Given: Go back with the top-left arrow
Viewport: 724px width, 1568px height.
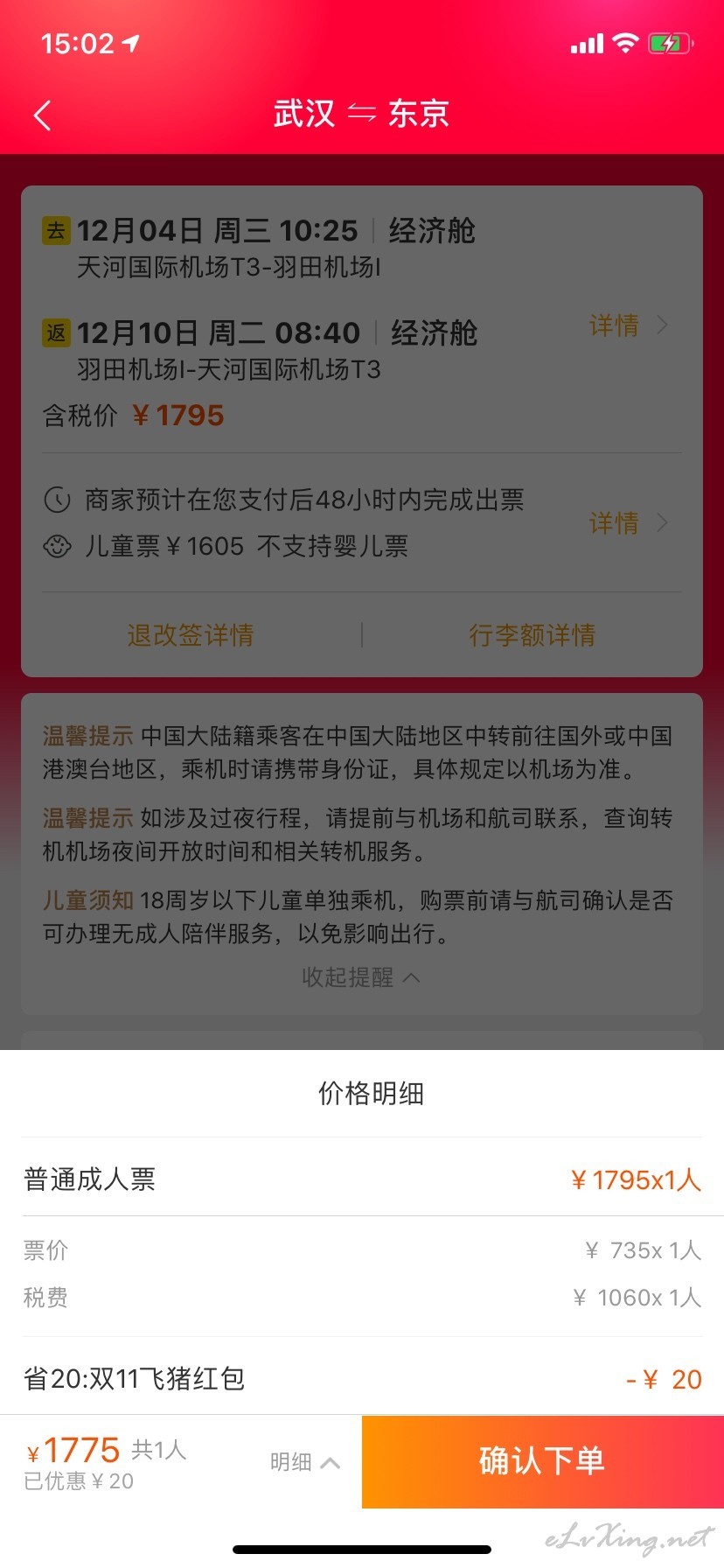Looking at the screenshot, I should pyautogui.click(x=43, y=115).
